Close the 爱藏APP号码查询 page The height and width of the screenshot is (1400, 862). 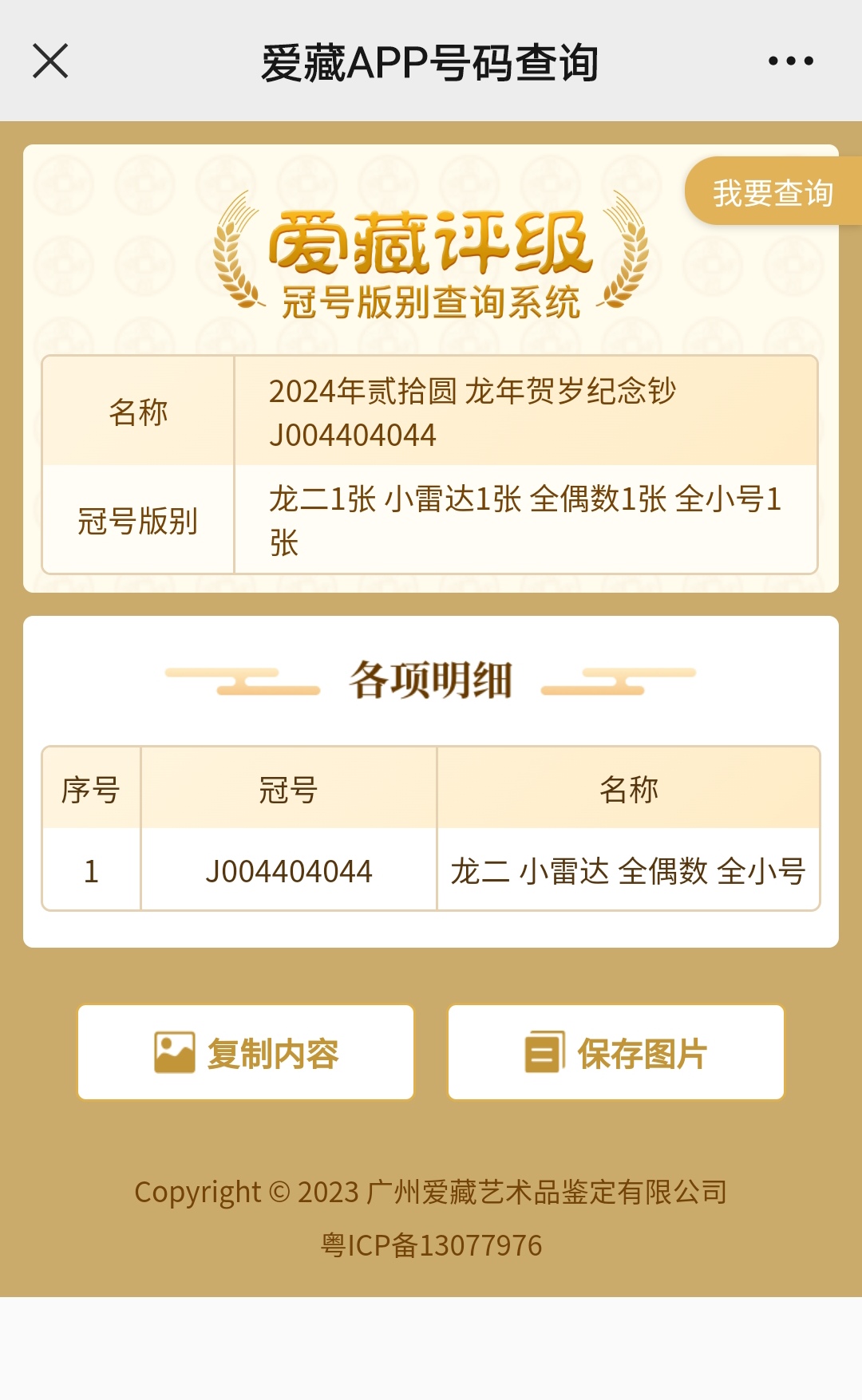pos(50,61)
